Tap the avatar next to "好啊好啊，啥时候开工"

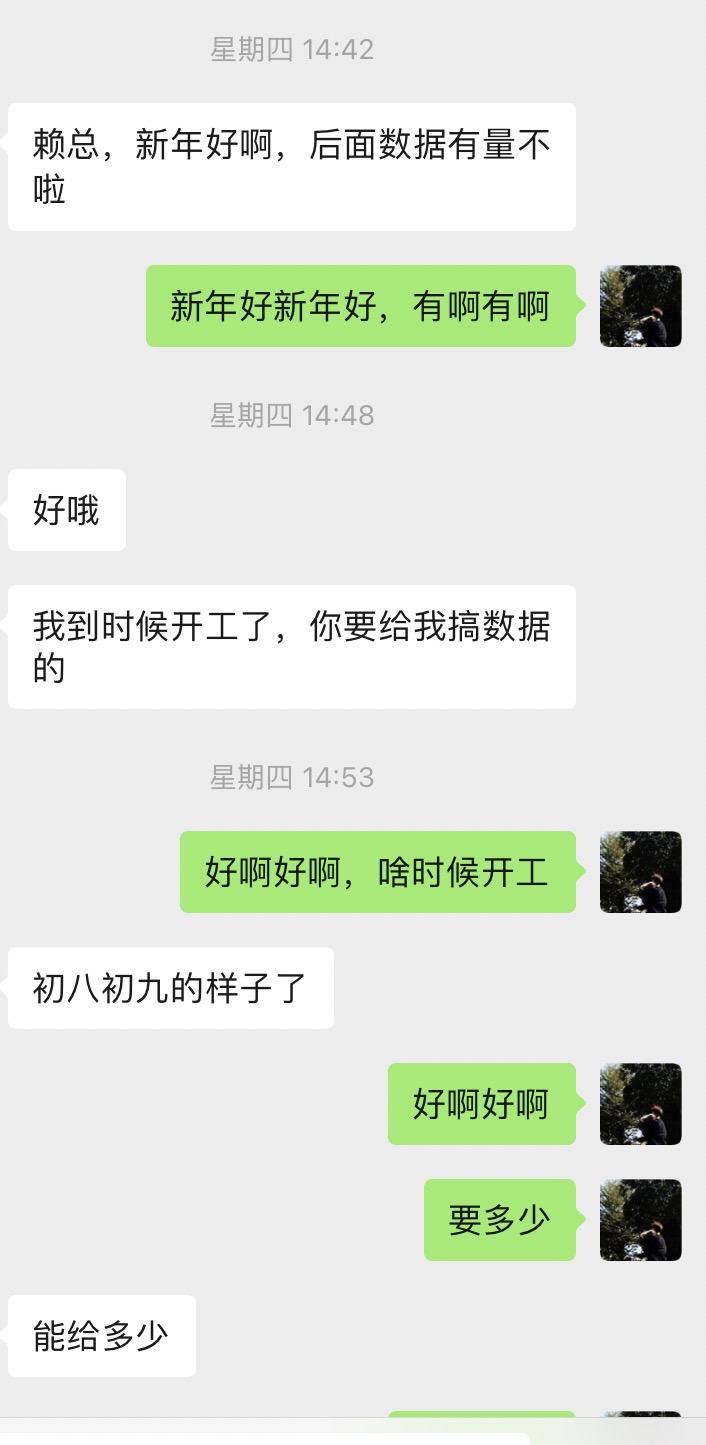click(640, 872)
